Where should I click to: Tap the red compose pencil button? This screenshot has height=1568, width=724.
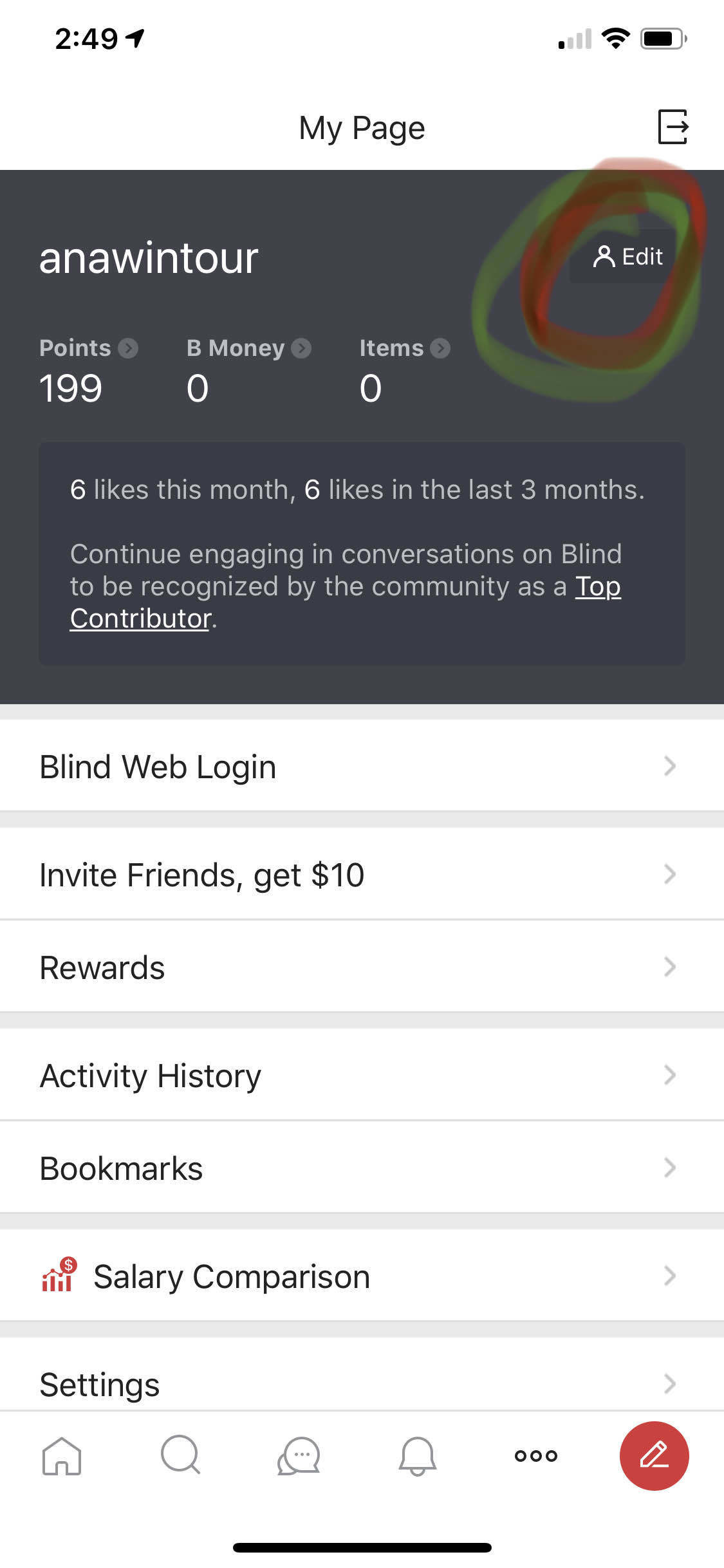[x=653, y=1457]
